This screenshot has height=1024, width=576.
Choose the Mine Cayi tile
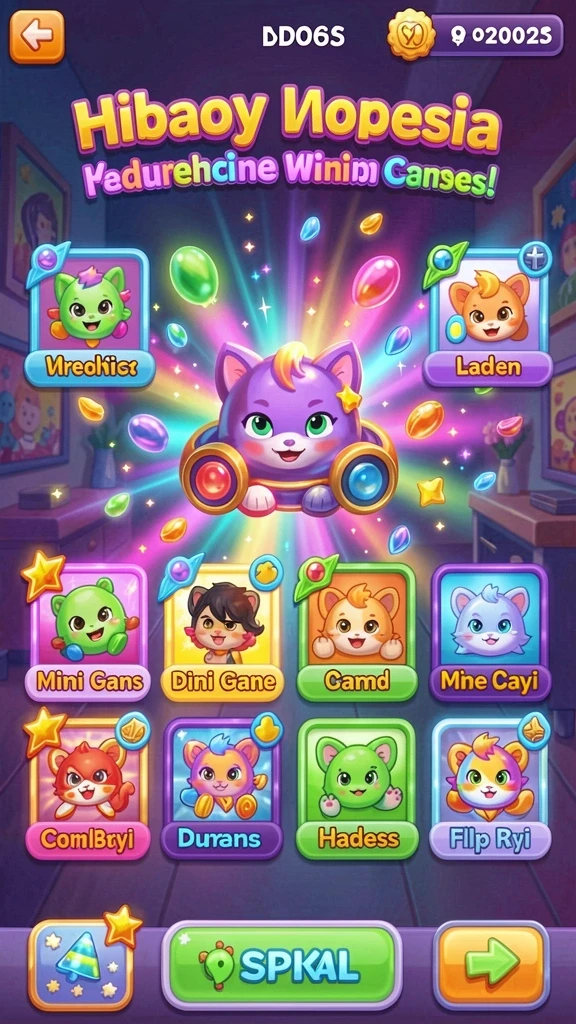(490, 633)
